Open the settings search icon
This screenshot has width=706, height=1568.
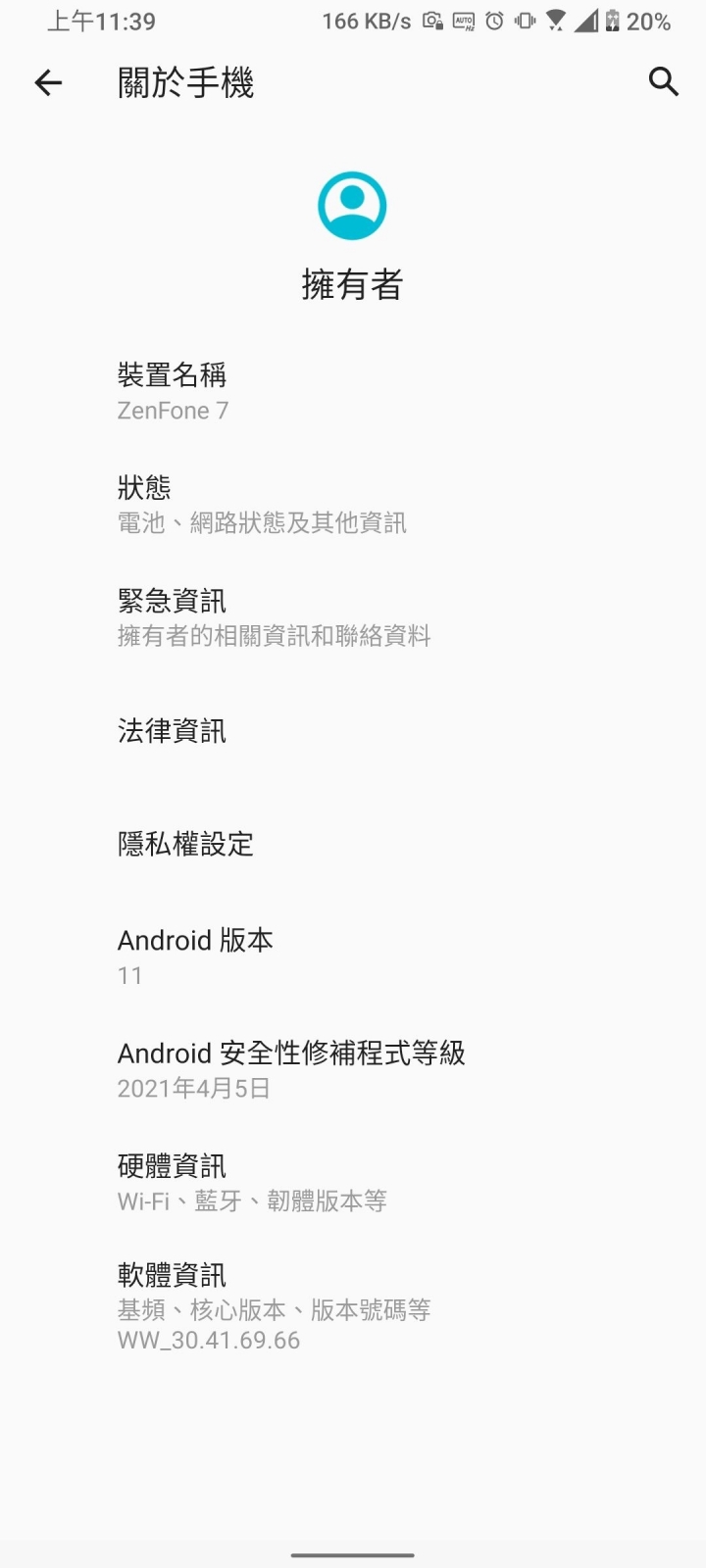coord(664,82)
